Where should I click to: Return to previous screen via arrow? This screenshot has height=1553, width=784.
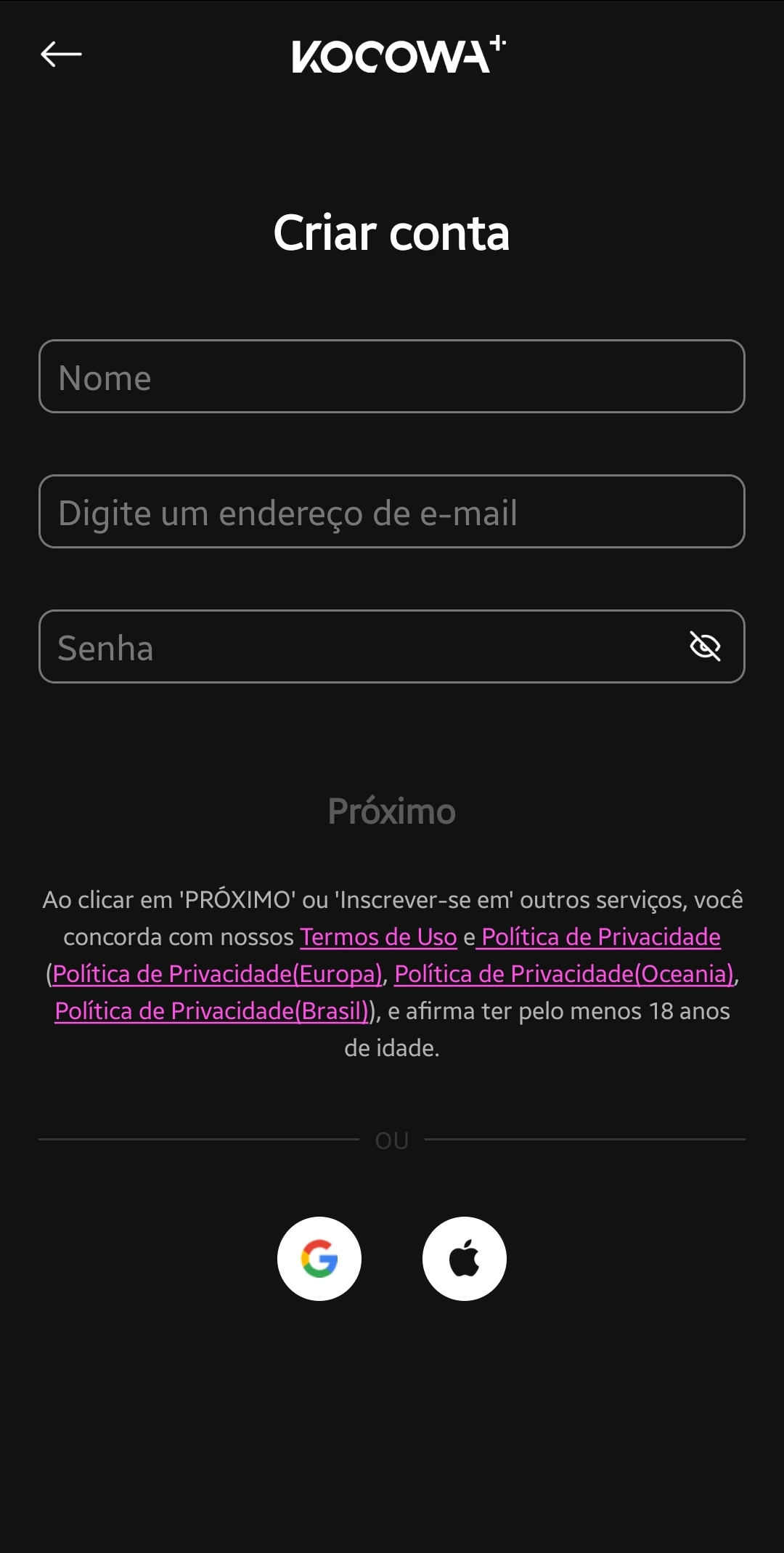[x=61, y=54]
